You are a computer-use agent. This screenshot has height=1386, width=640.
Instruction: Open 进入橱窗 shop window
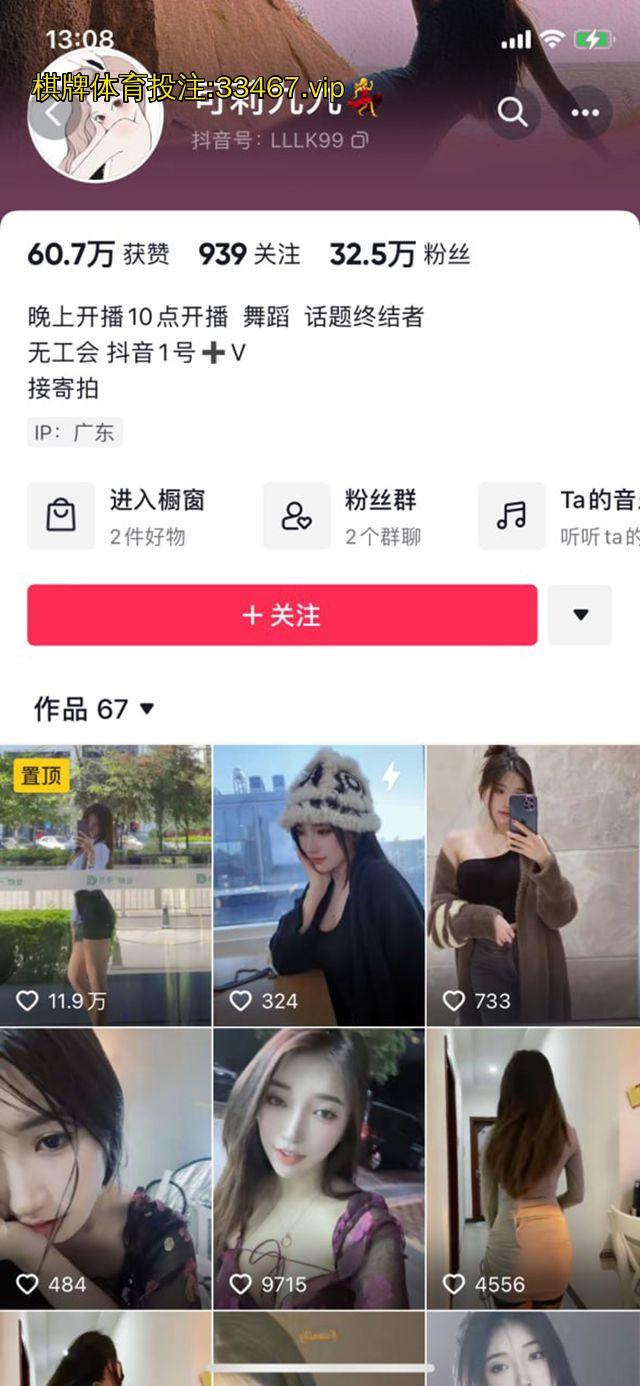[120, 516]
